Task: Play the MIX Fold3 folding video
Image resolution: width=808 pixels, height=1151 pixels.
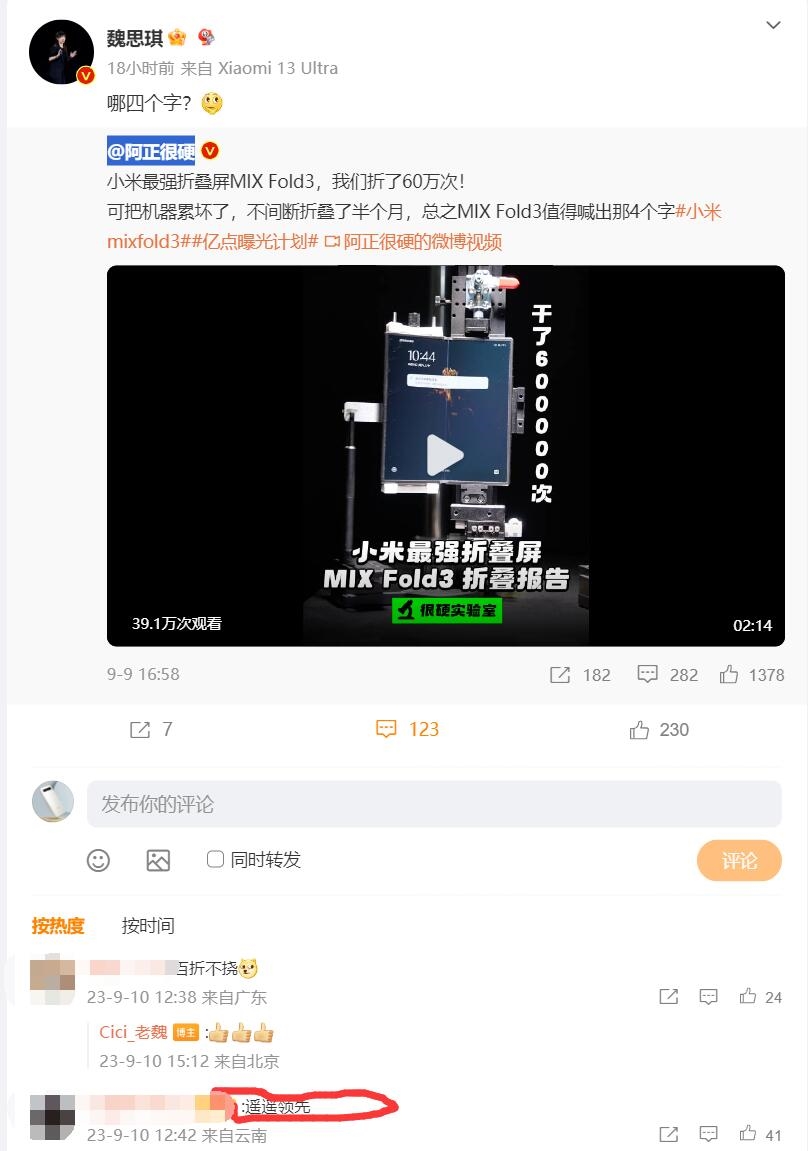Action: pos(445,455)
